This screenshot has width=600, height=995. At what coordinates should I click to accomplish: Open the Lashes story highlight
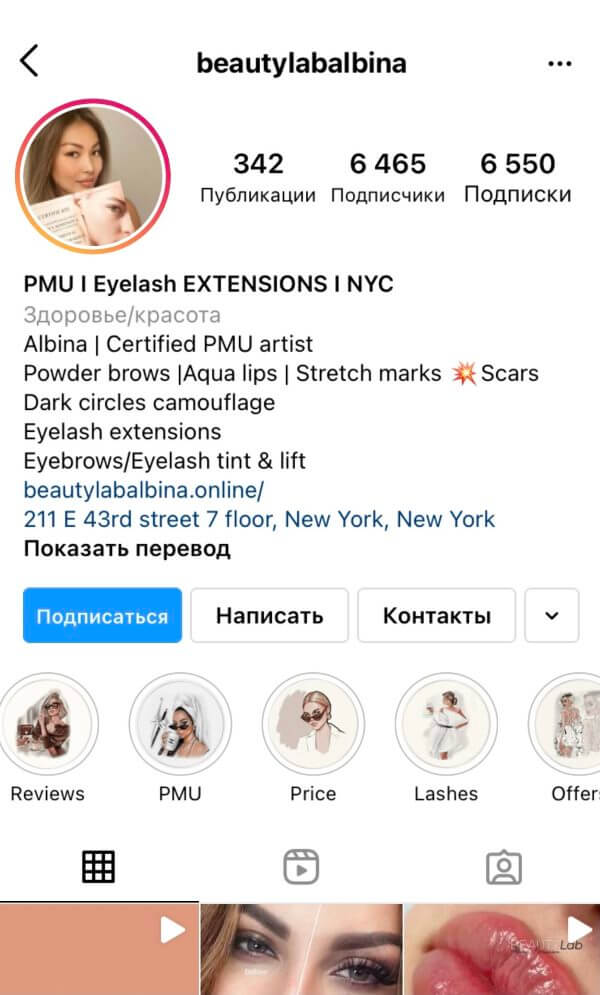446,724
